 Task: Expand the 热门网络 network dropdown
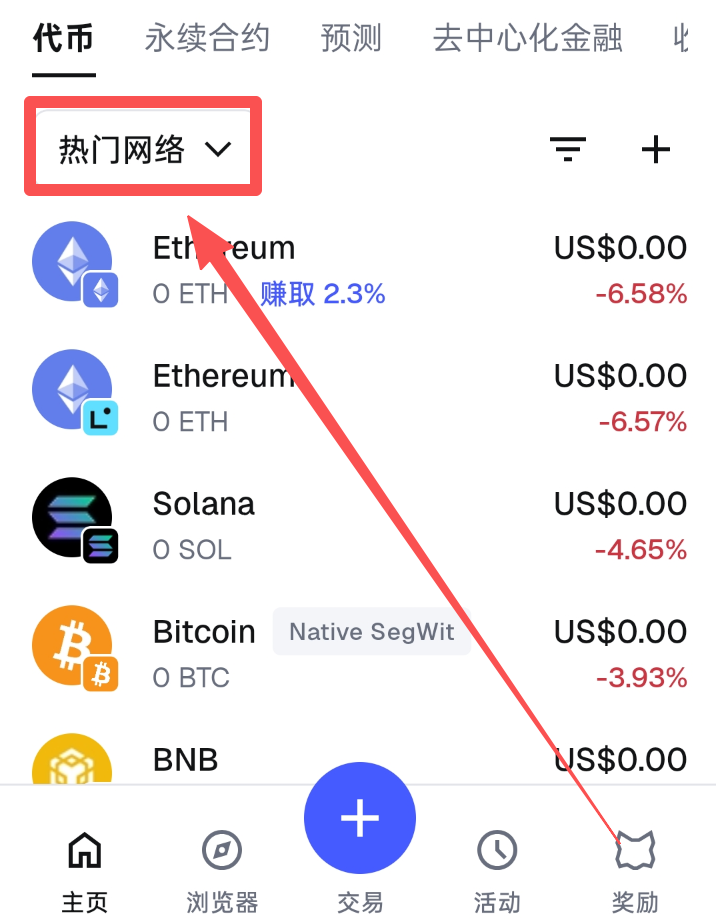(145, 150)
